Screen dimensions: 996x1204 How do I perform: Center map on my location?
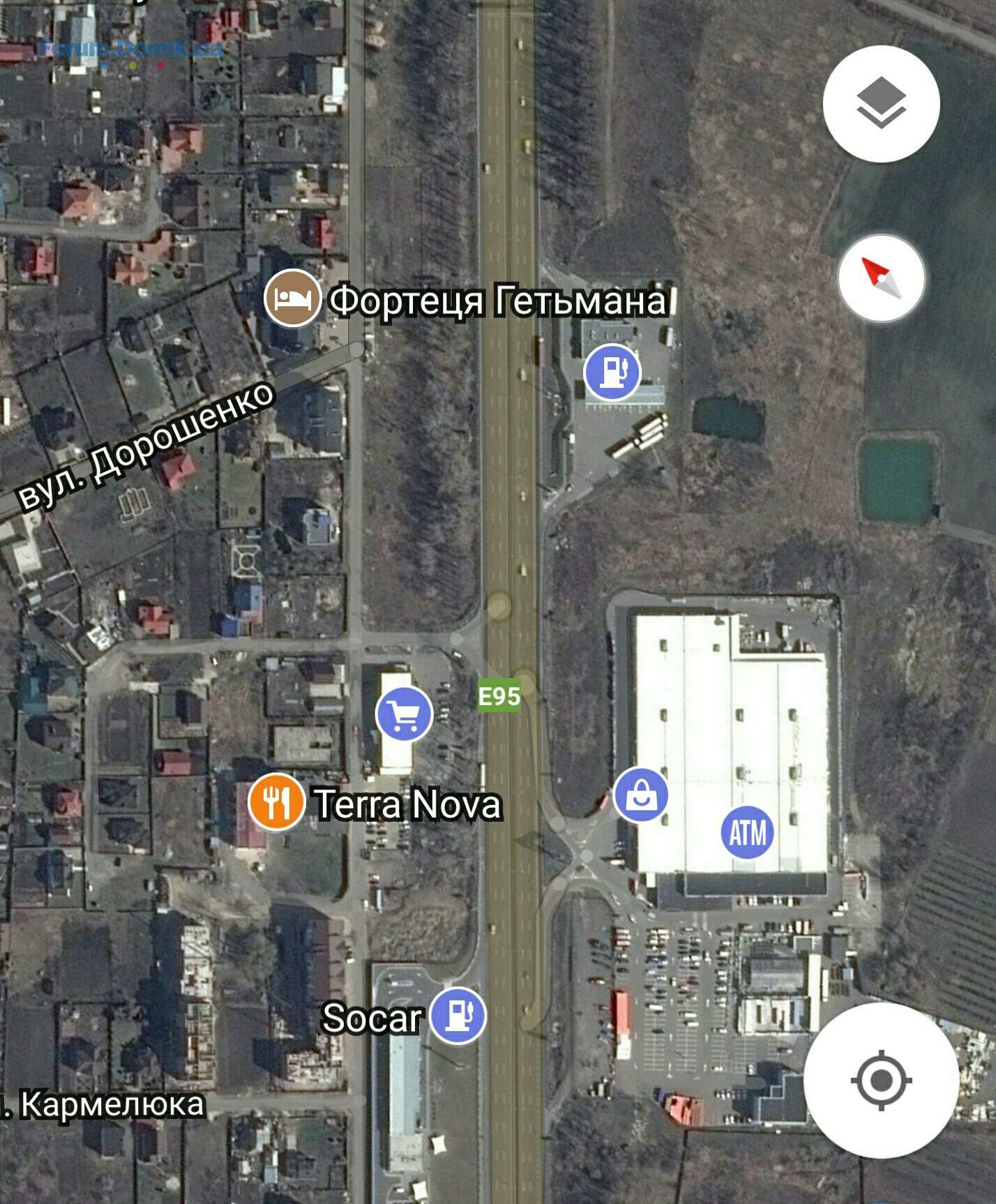(881, 1080)
